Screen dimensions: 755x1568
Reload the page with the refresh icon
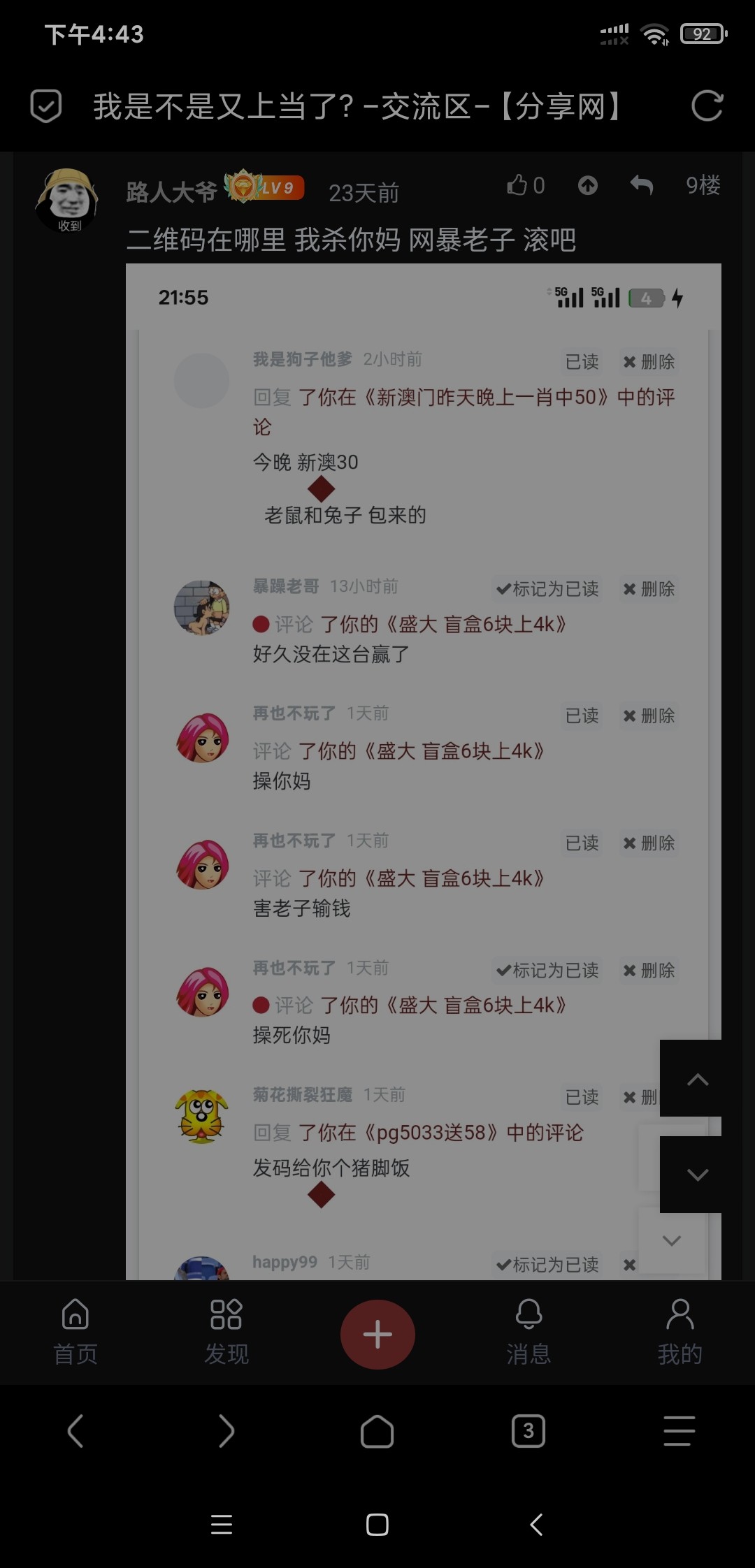(707, 106)
